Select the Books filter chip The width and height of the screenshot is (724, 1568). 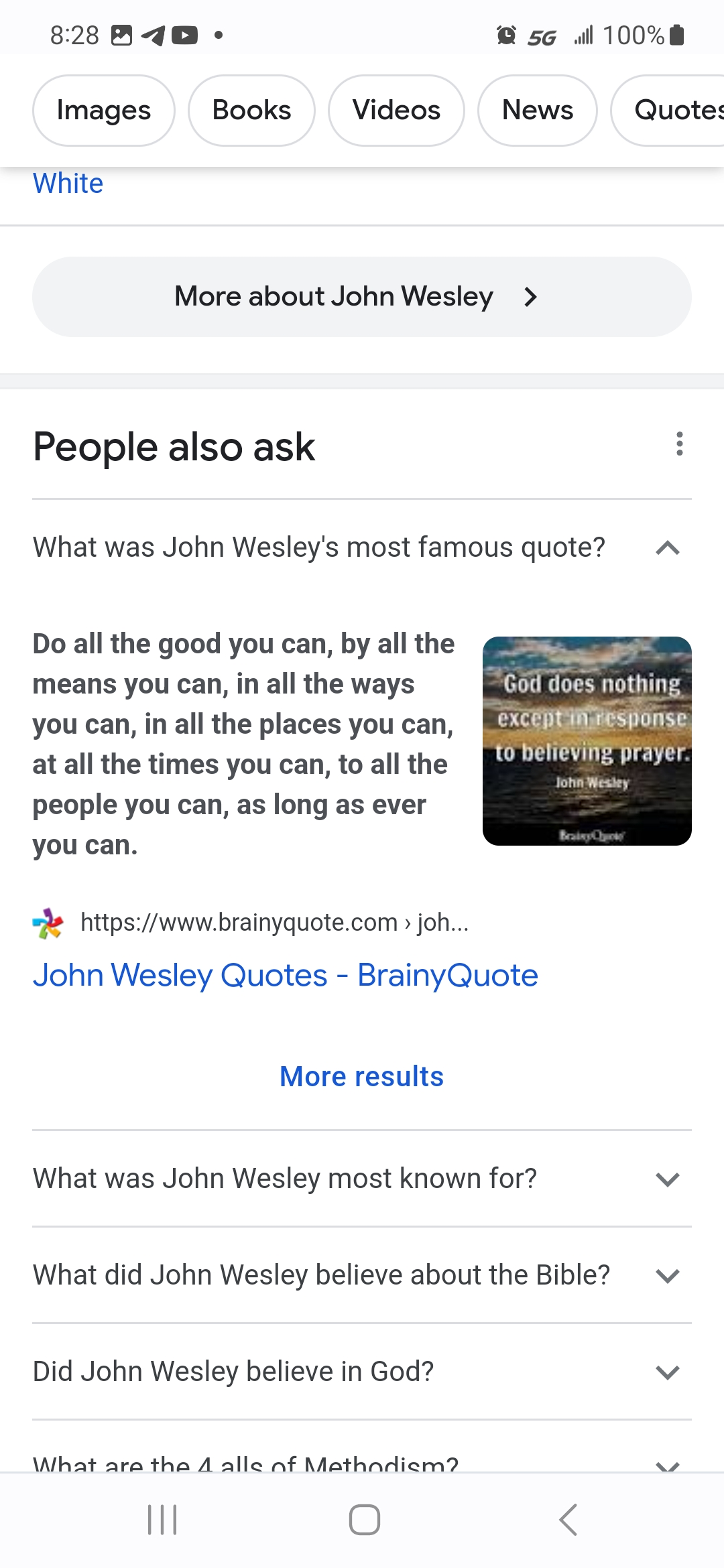point(251,111)
